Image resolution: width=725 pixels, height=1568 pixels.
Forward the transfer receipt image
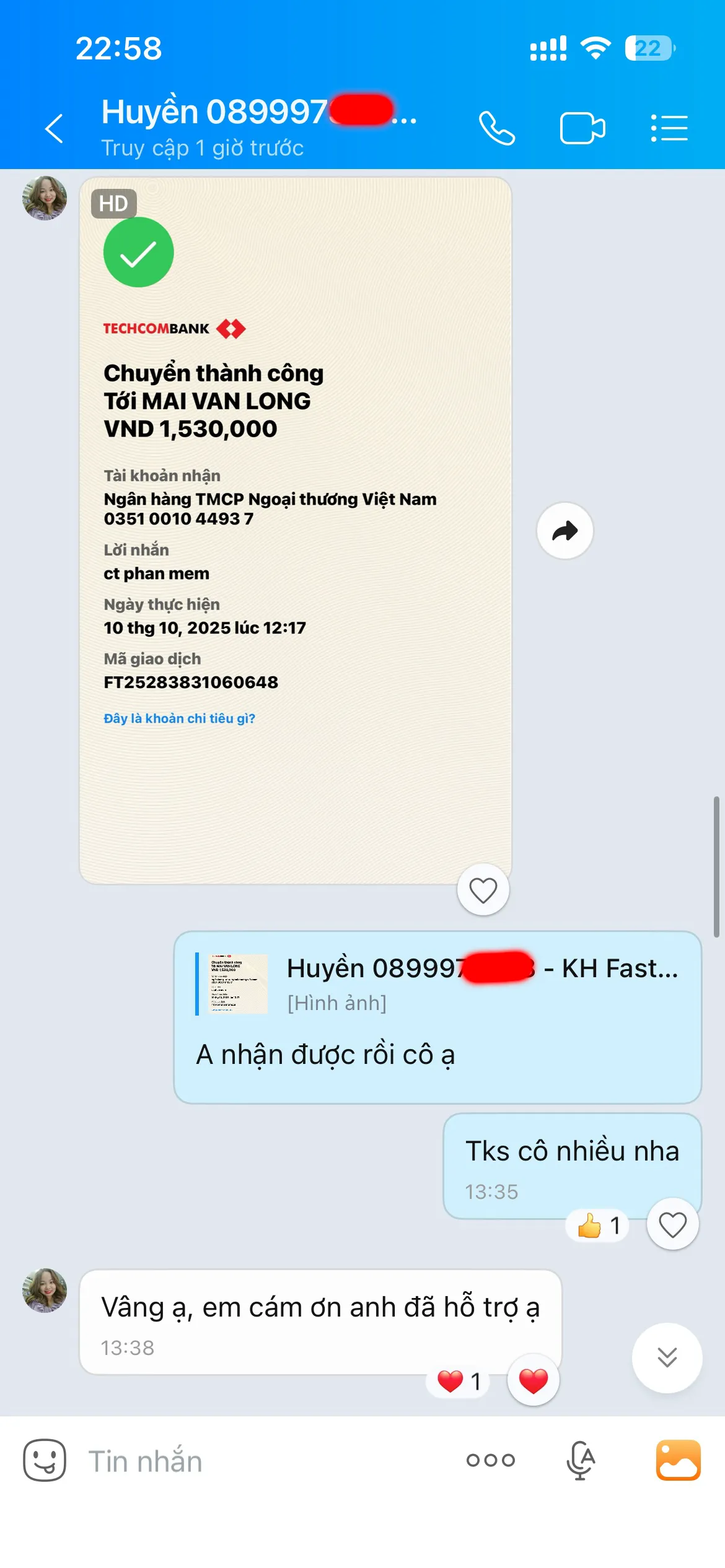click(x=565, y=531)
